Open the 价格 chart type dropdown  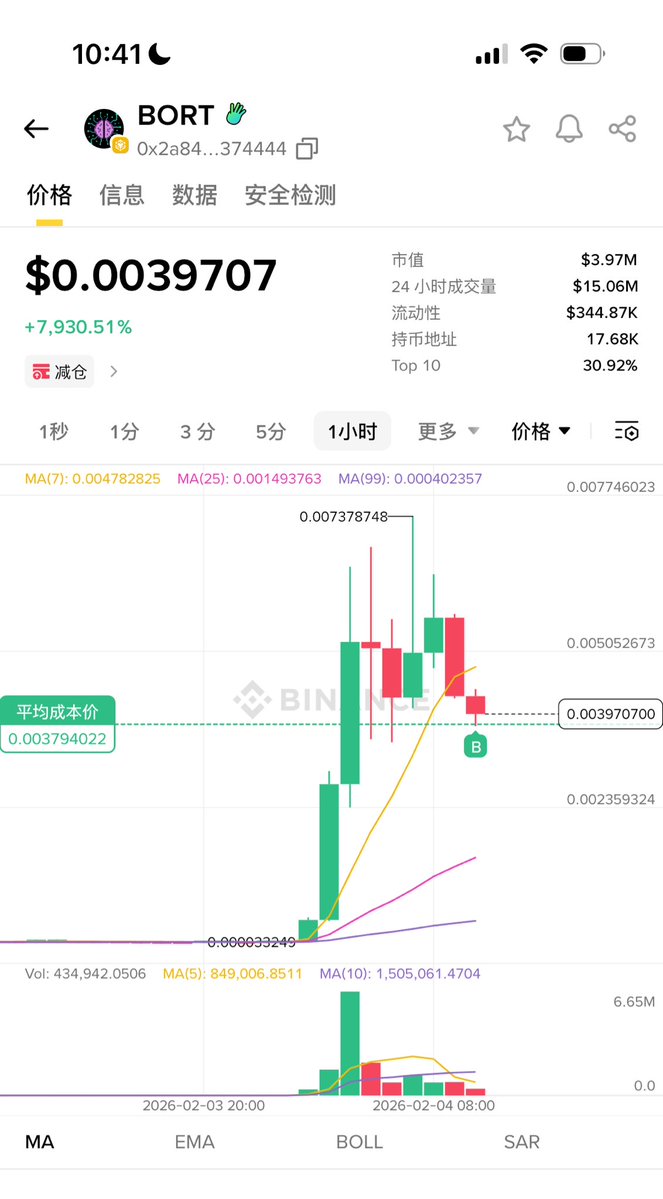pos(541,432)
